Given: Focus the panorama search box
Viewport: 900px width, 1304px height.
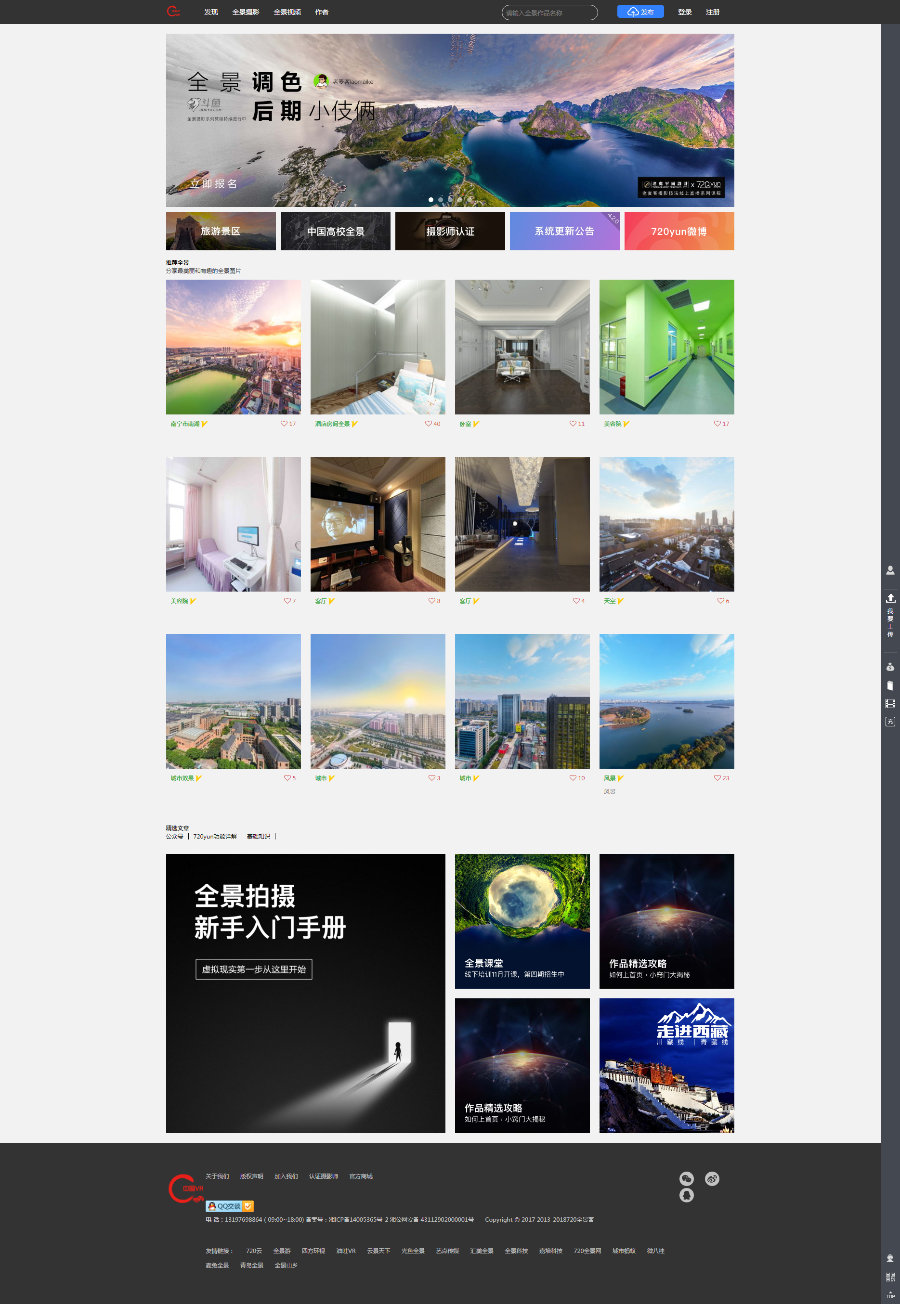Looking at the screenshot, I should pos(548,13).
